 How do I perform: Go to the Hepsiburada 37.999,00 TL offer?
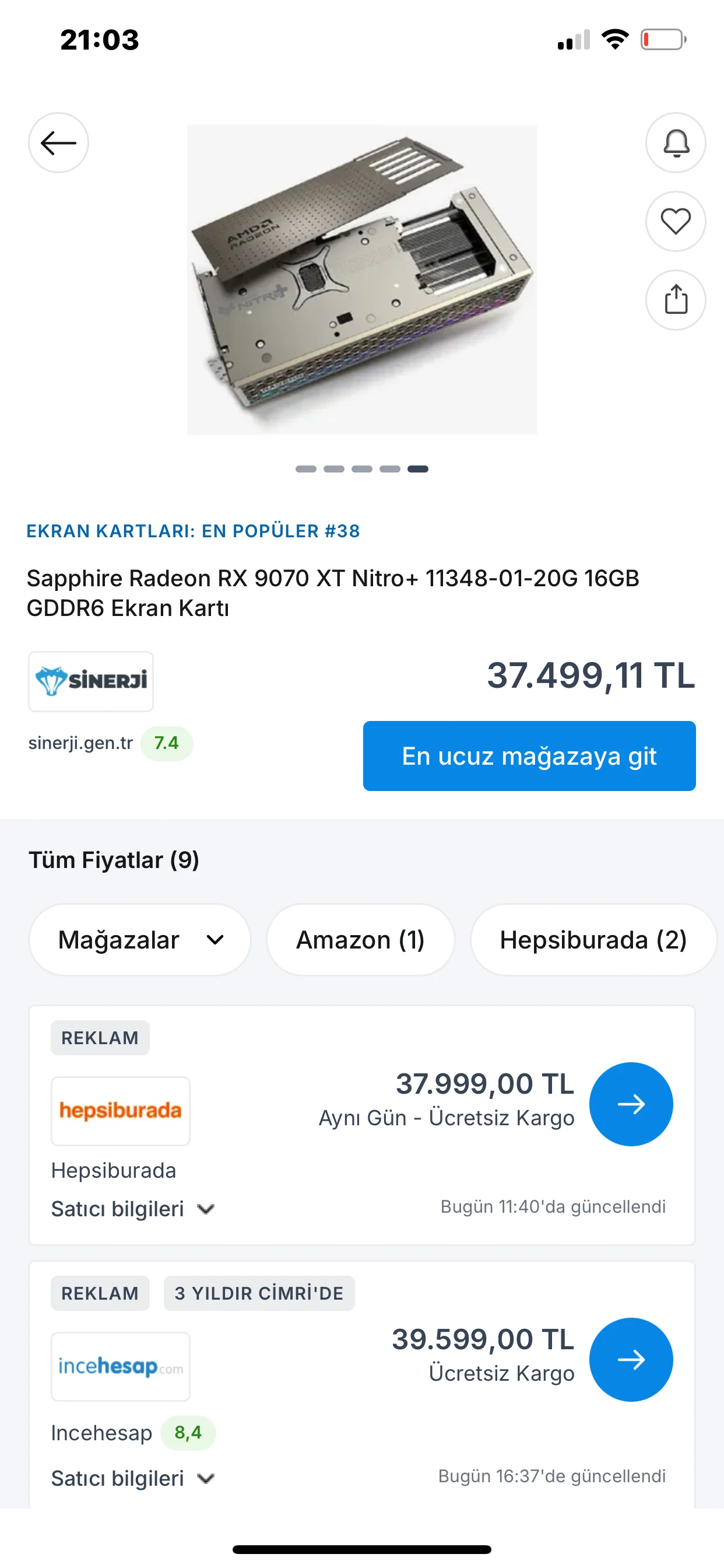click(631, 1104)
